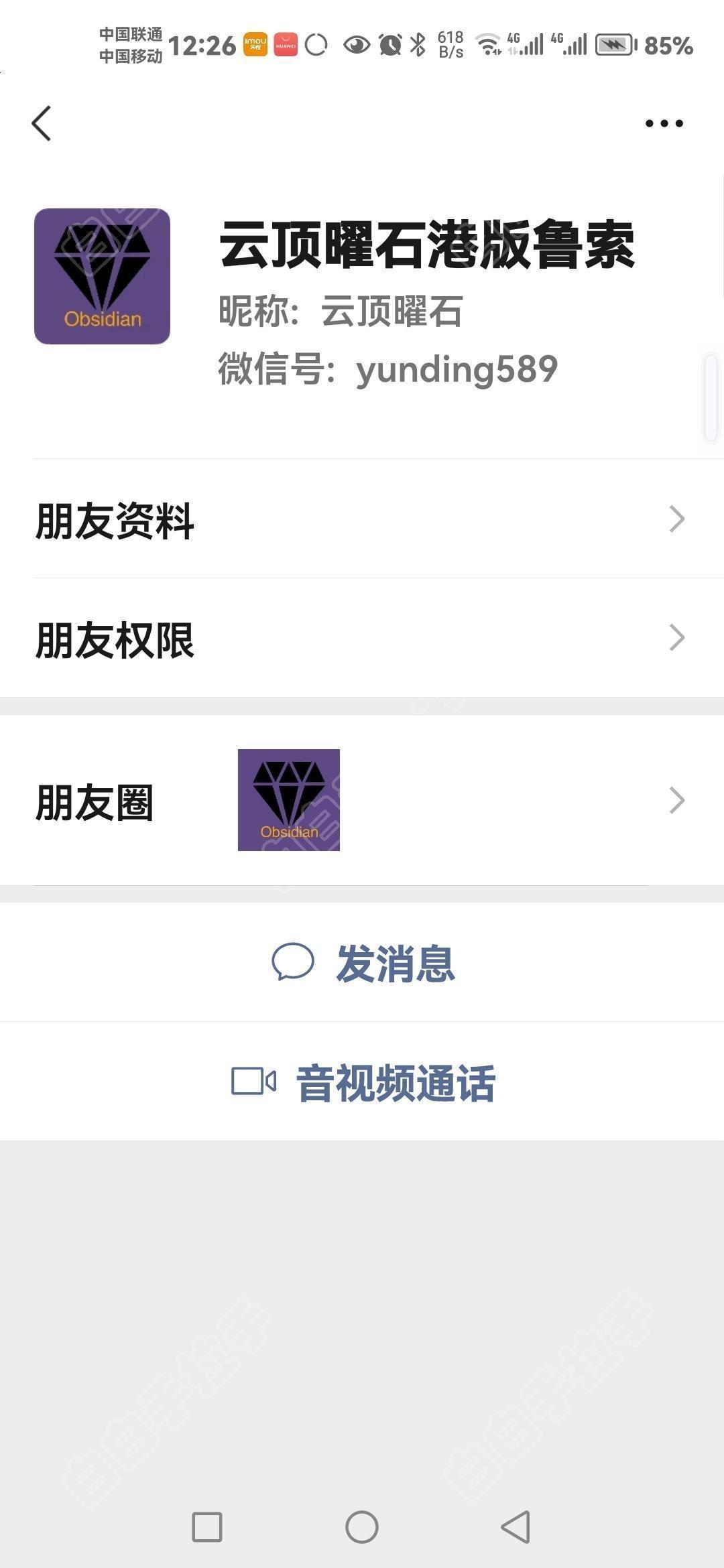The width and height of the screenshot is (724, 1568).
Task: Start 音视频通话 call
Action: (362, 1082)
